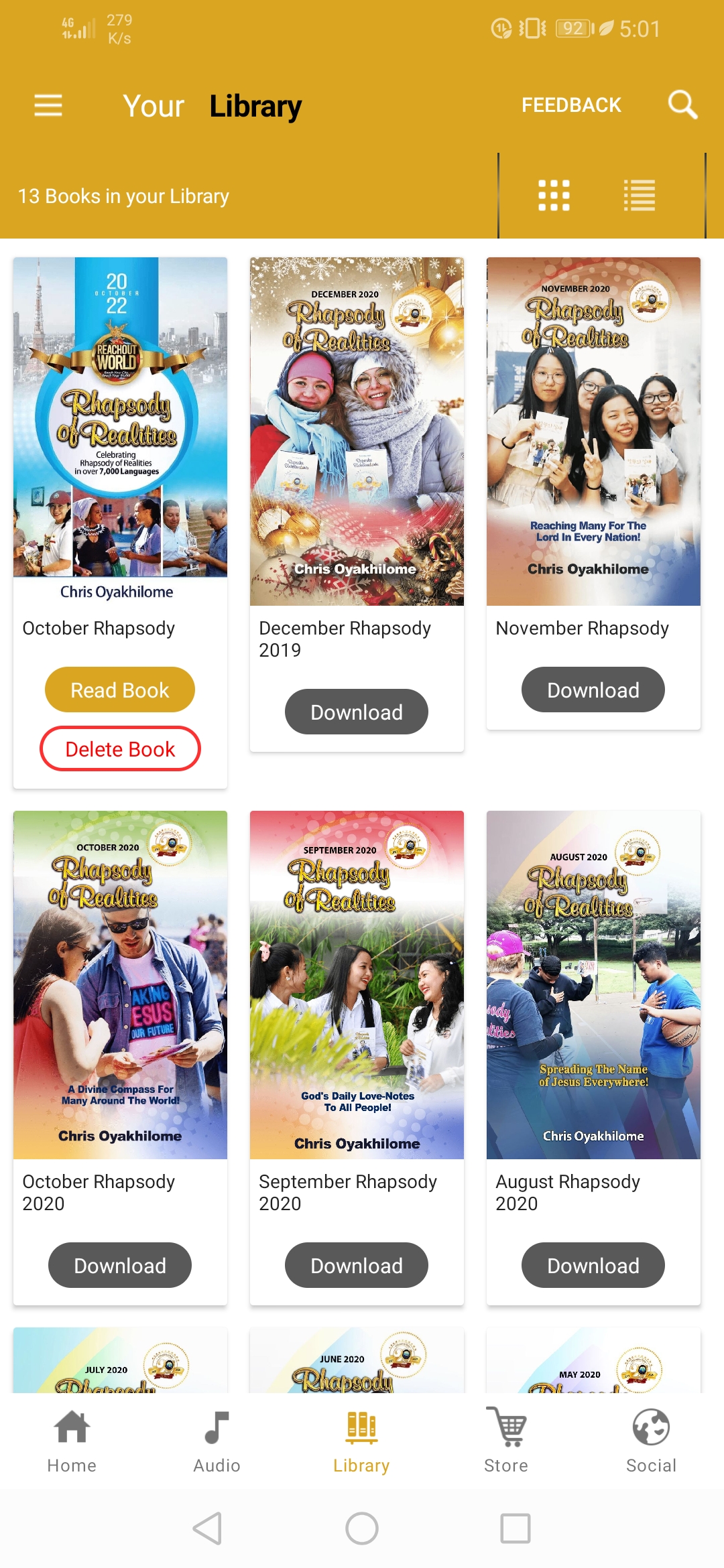The image size is (724, 1568).
Task: Download August Rhapsody 2020
Action: 593,1265
